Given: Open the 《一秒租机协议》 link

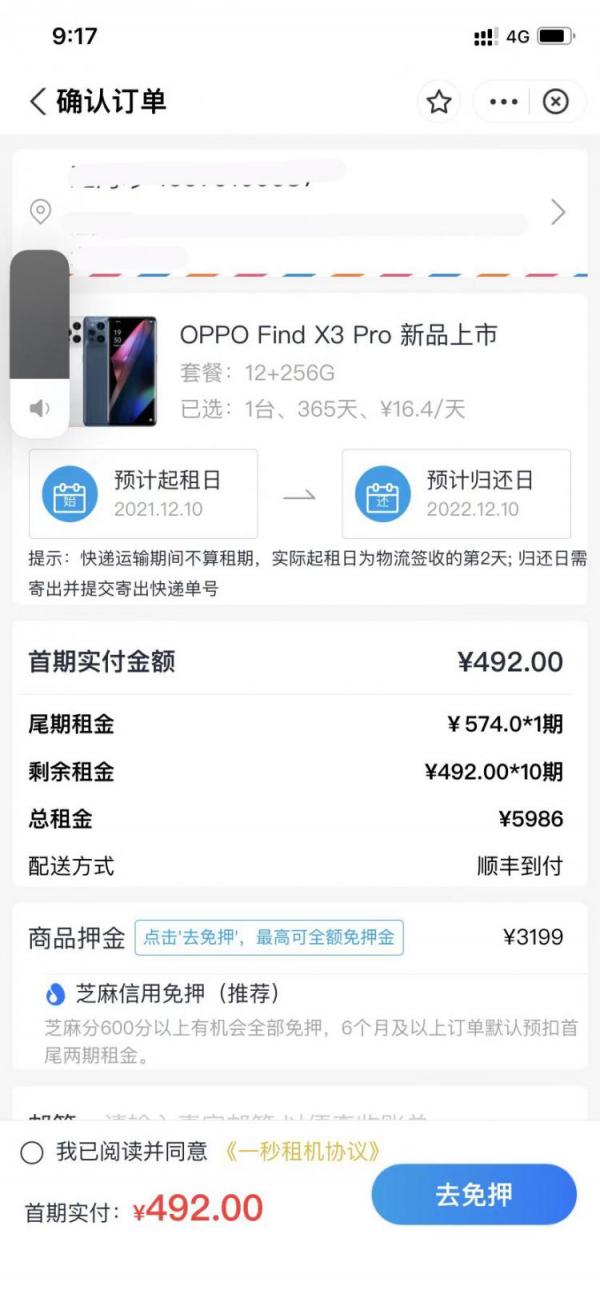Looking at the screenshot, I should 303,1152.
